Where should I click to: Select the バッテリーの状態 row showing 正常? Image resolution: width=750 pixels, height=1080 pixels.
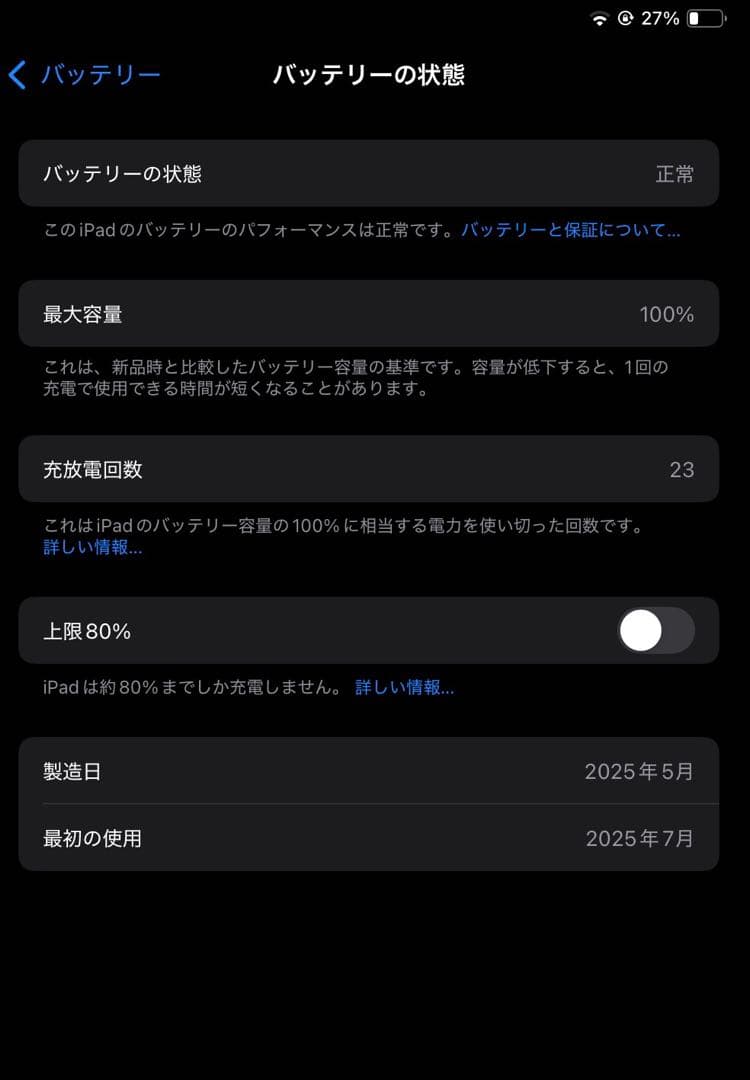pos(375,173)
